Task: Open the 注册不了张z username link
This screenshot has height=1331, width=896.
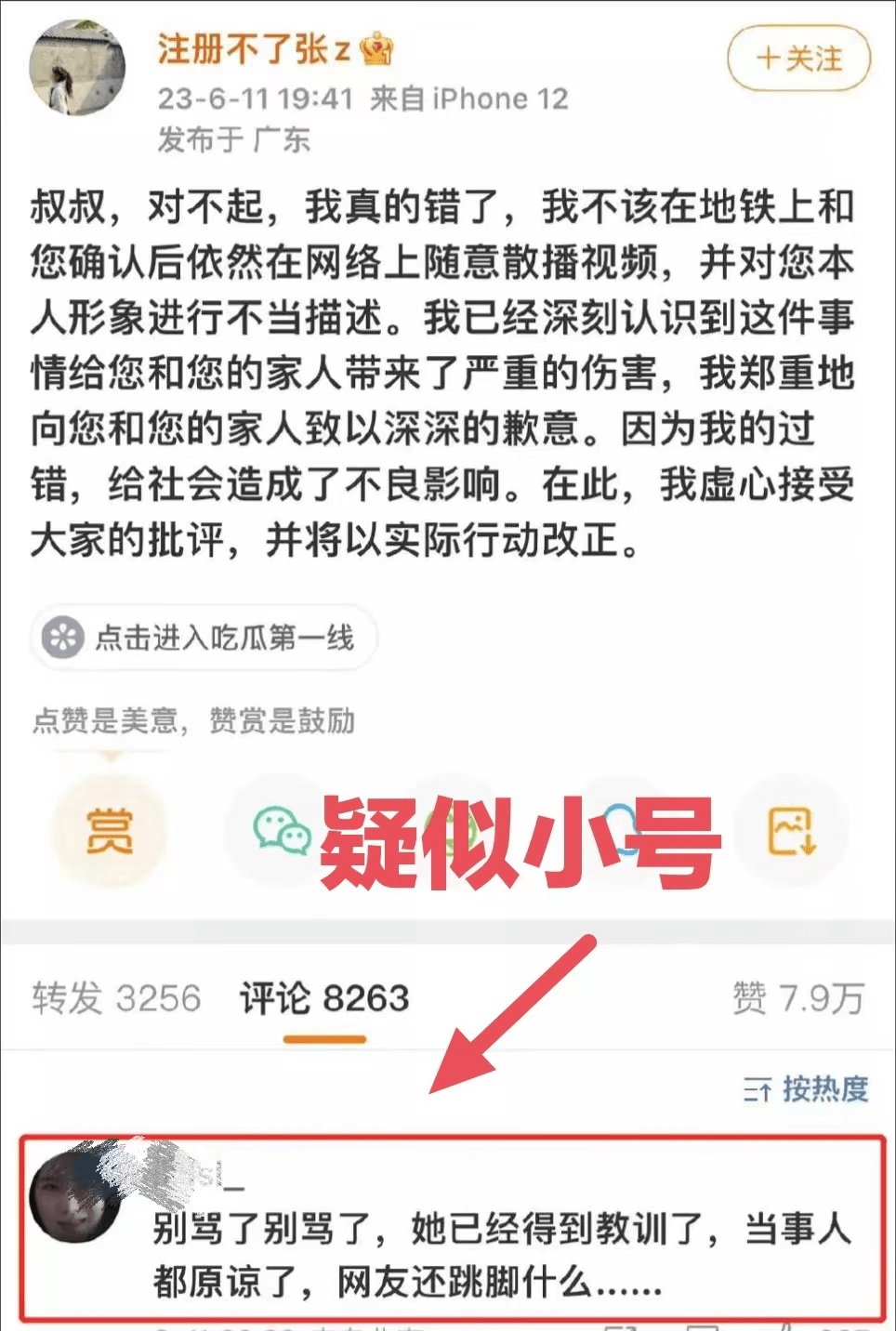Action: click(x=253, y=49)
